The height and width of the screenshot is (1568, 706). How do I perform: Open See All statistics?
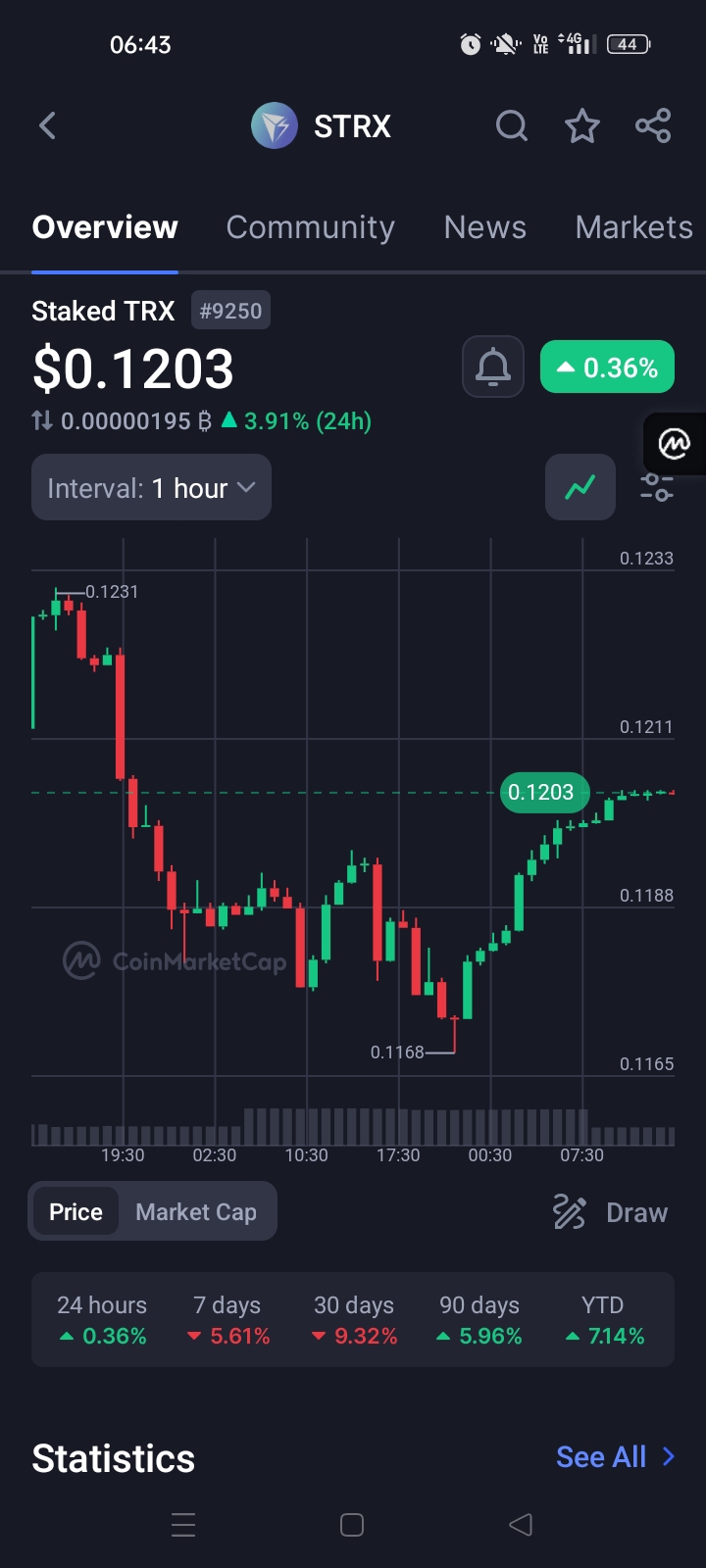point(615,1457)
